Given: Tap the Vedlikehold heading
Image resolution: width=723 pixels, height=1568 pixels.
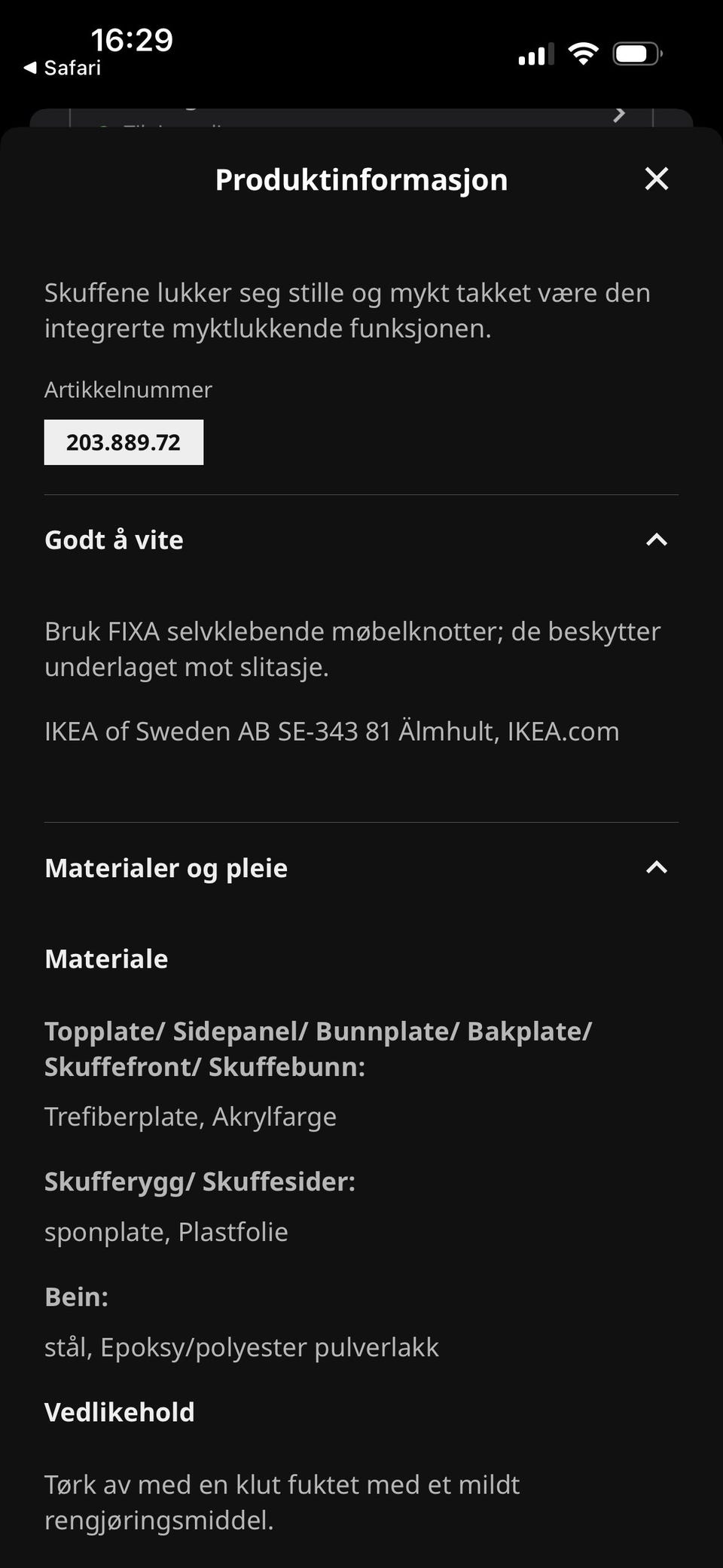Looking at the screenshot, I should point(119,1412).
